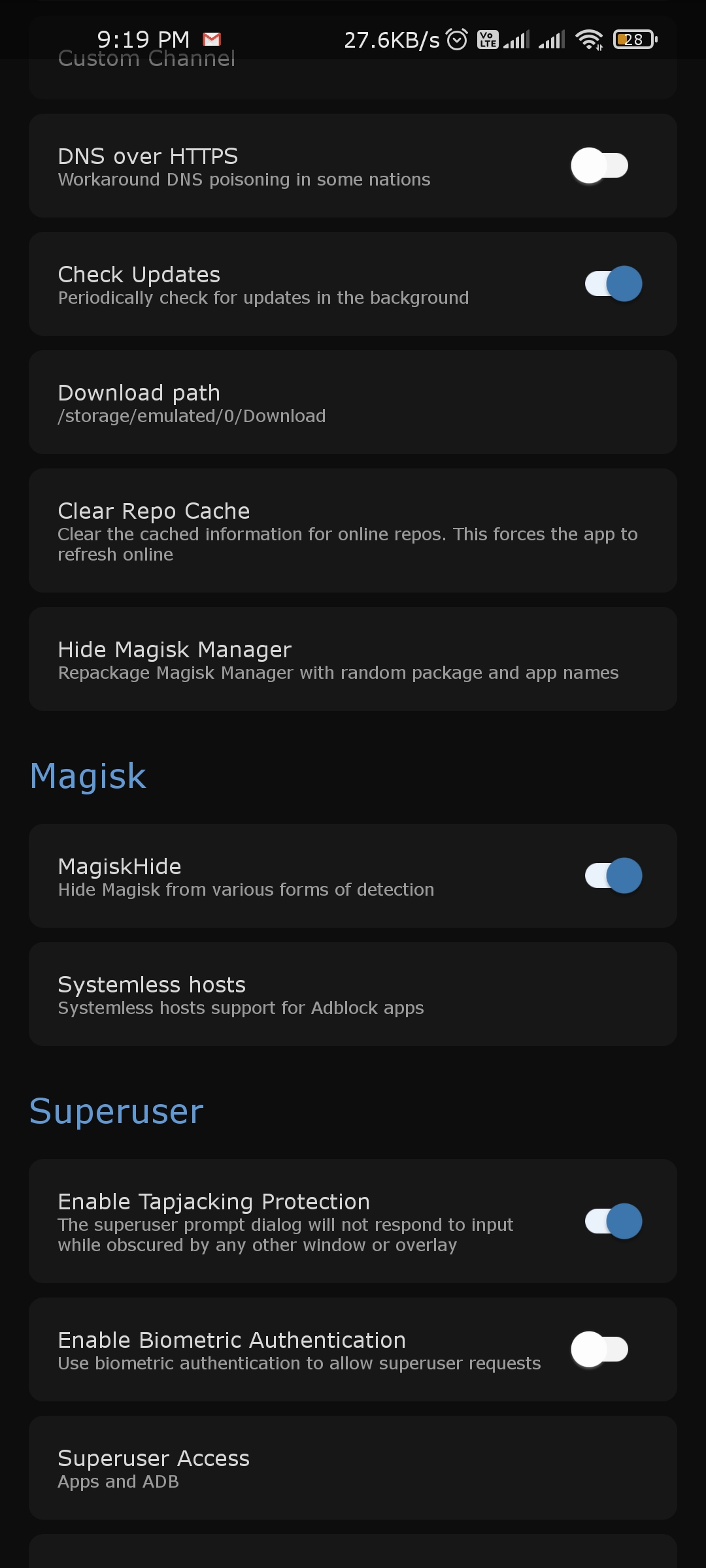Open the Download path setting
706x1568 pixels.
pos(352,402)
